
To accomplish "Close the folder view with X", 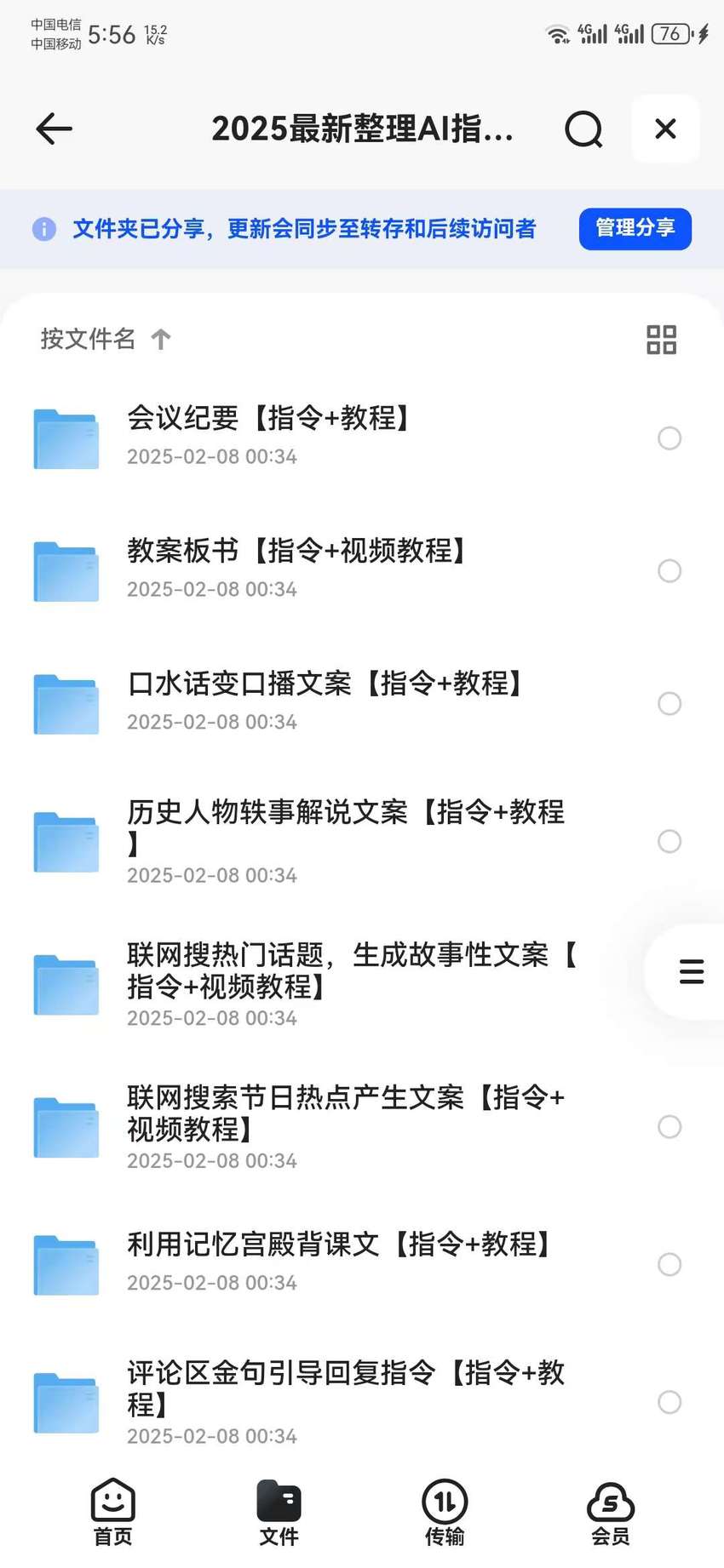I will click(665, 129).
